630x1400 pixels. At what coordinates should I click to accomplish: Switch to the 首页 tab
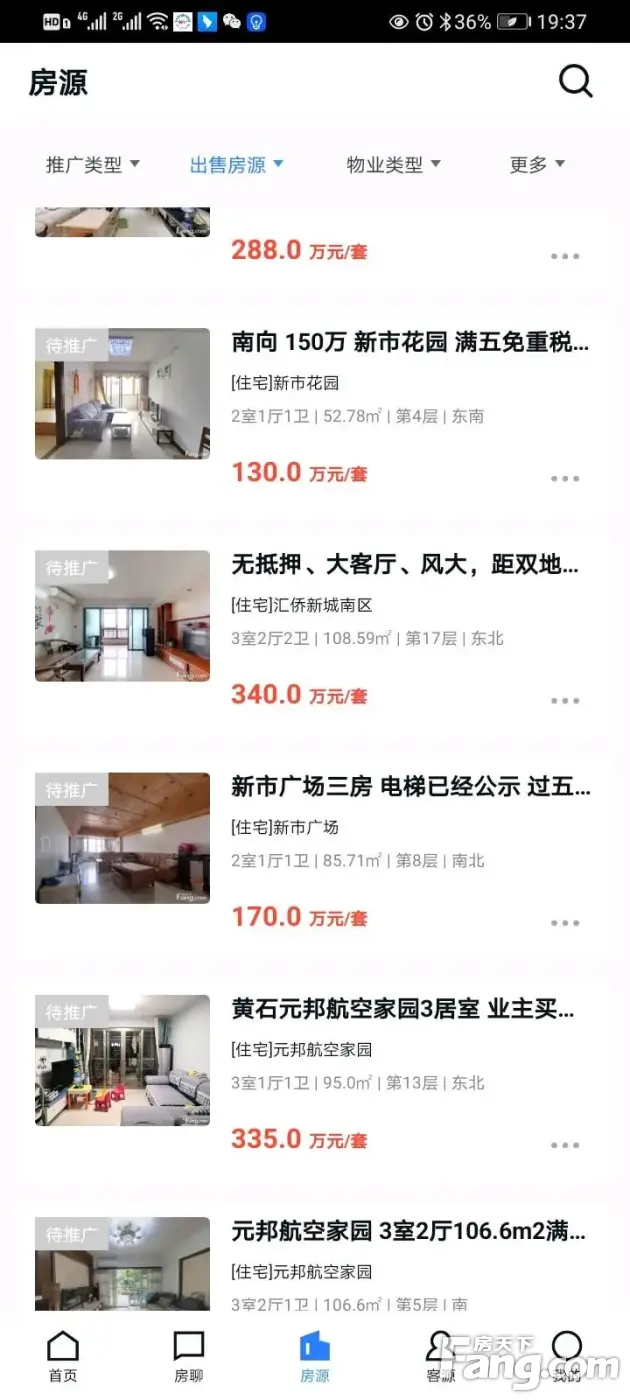[63, 1357]
